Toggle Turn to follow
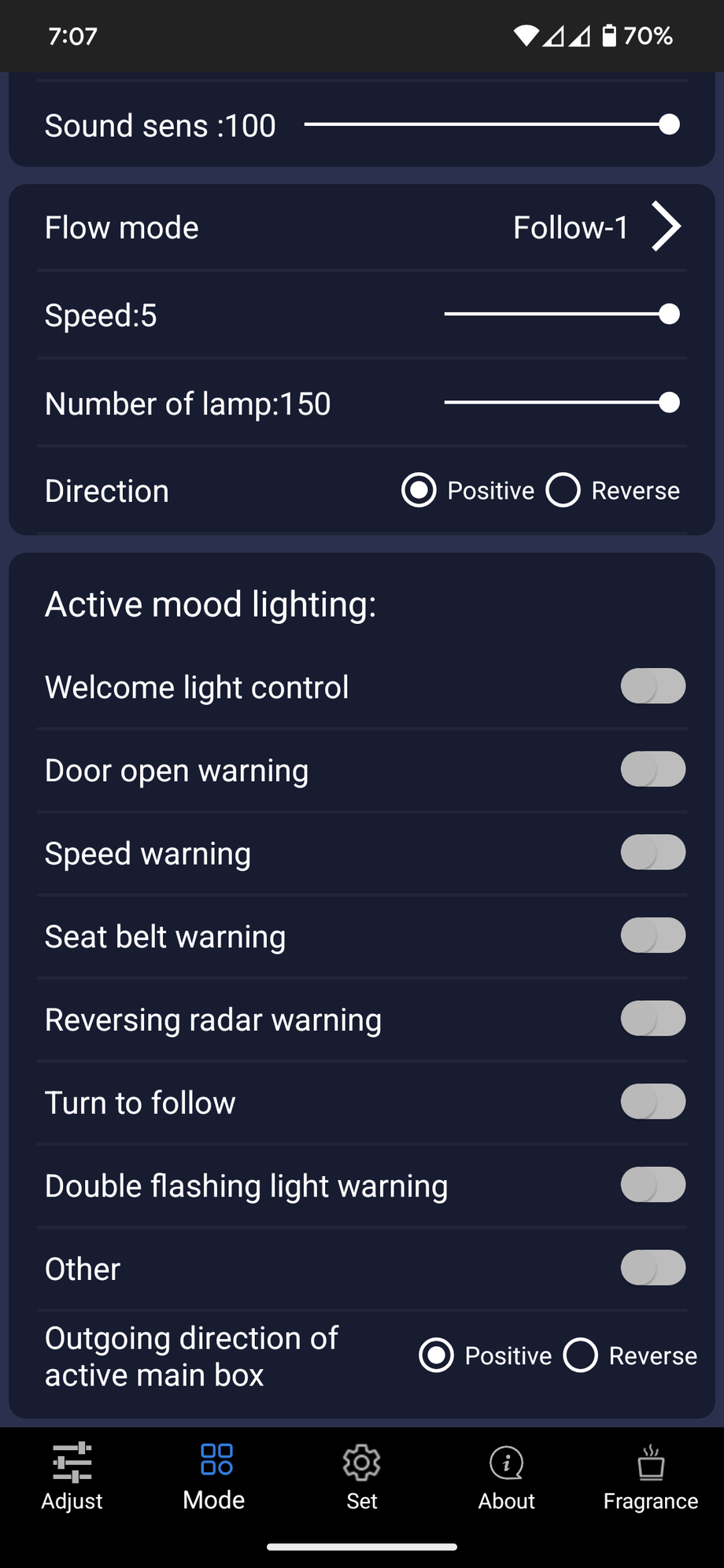 tap(652, 1102)
